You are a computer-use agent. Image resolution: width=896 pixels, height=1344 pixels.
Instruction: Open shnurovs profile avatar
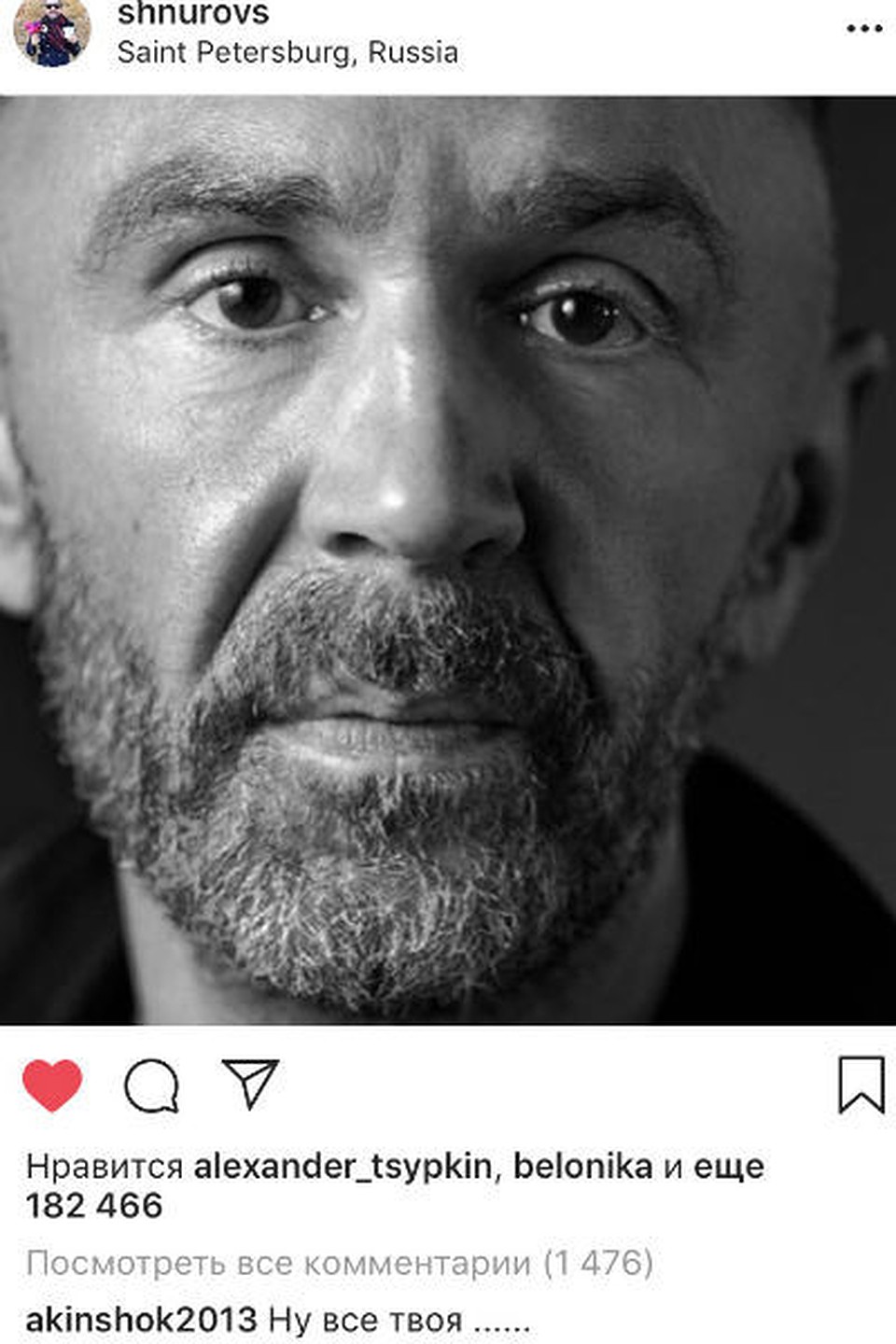pyautogui.click(x=51, y=32)
